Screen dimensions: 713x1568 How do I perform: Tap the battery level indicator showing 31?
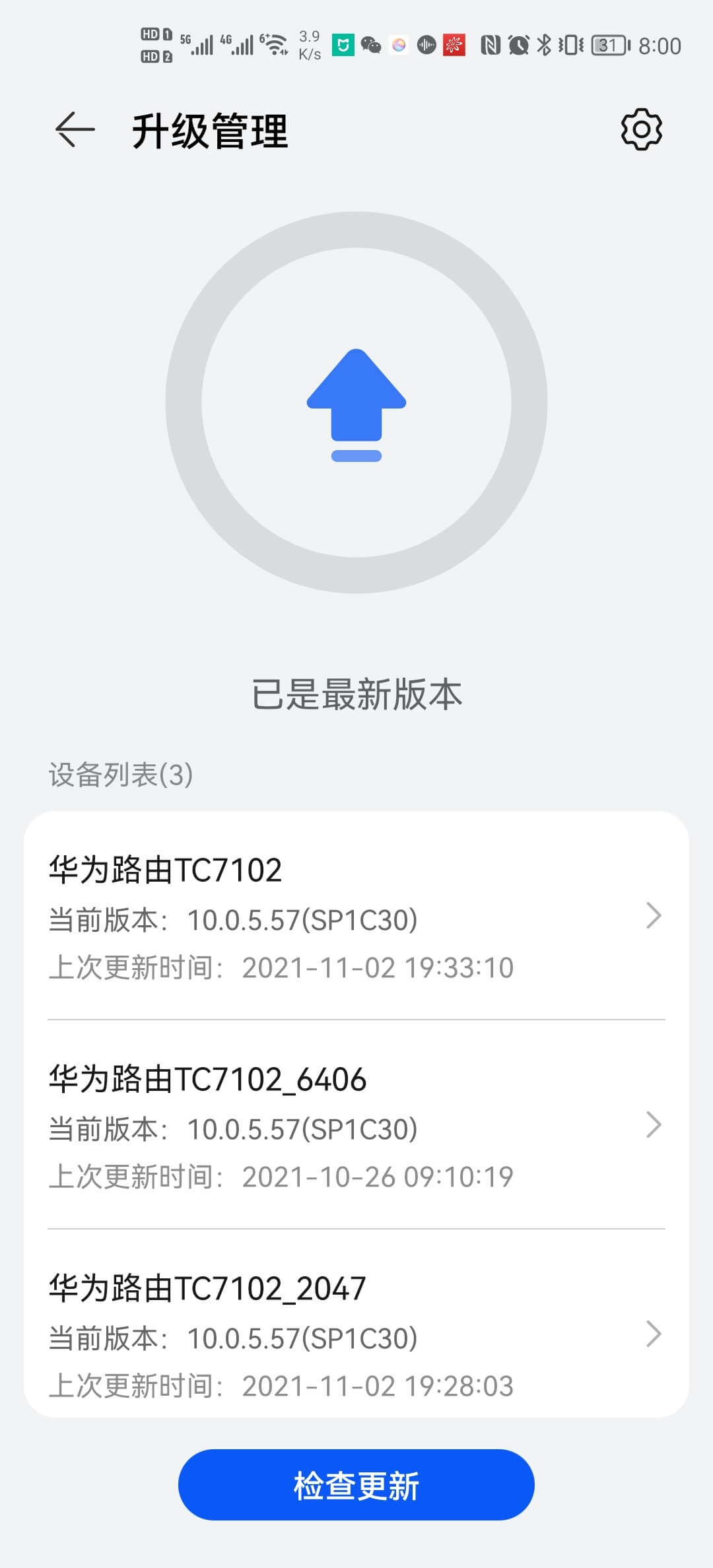(608, 45)
